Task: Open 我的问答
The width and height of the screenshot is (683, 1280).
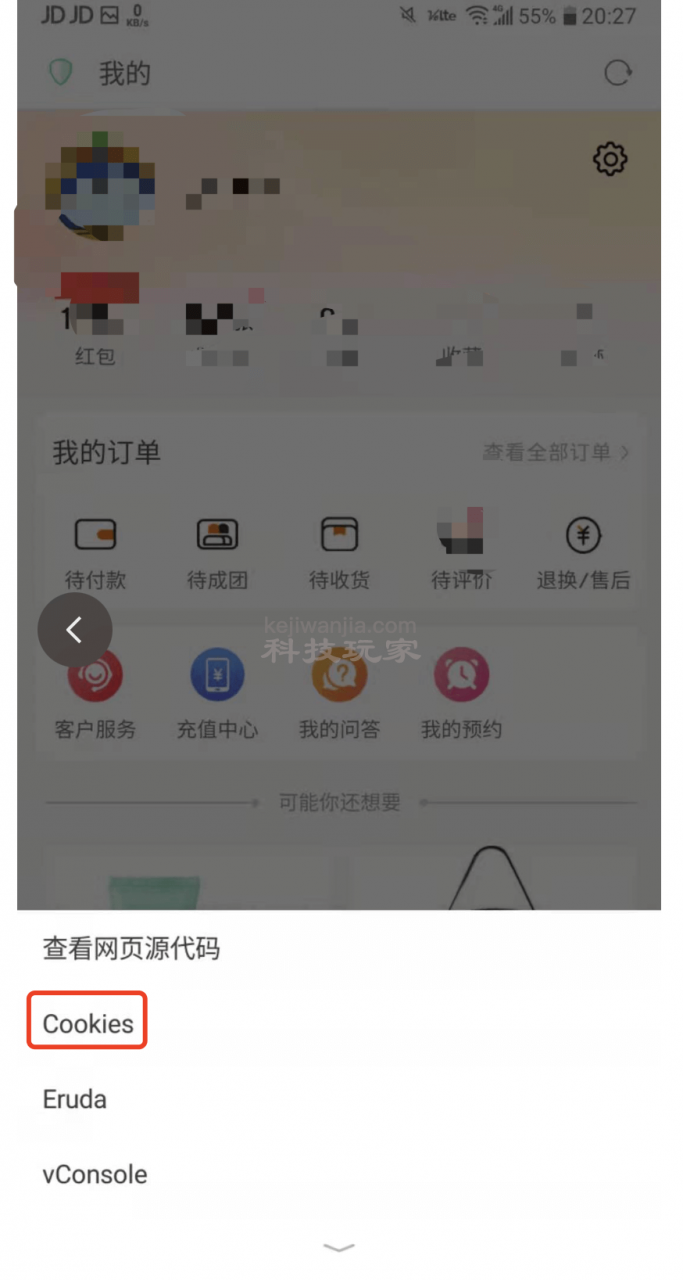Action: tap(339, 695)
